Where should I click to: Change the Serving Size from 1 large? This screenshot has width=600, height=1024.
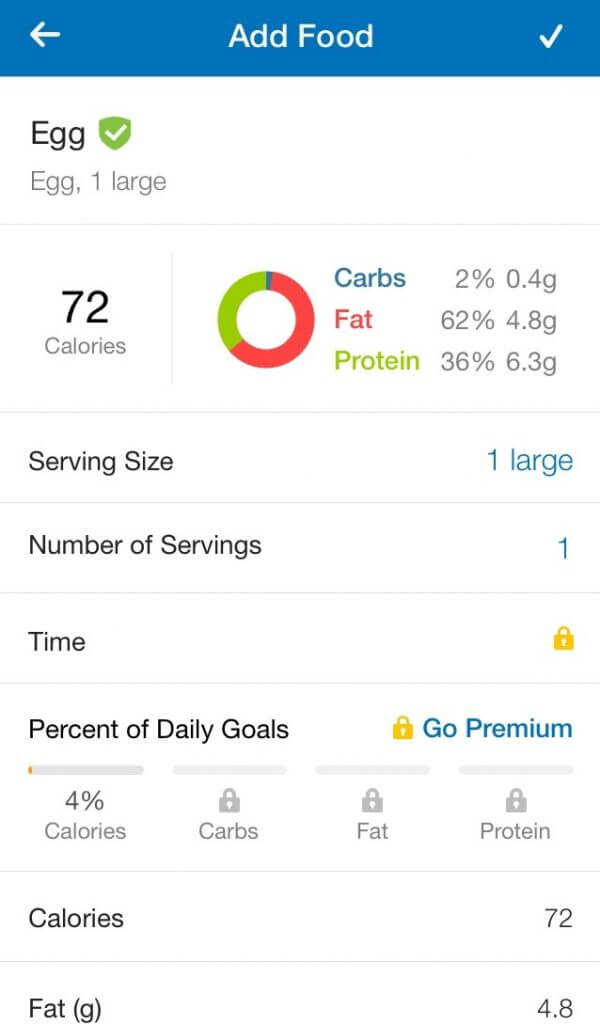coord(300,461)
